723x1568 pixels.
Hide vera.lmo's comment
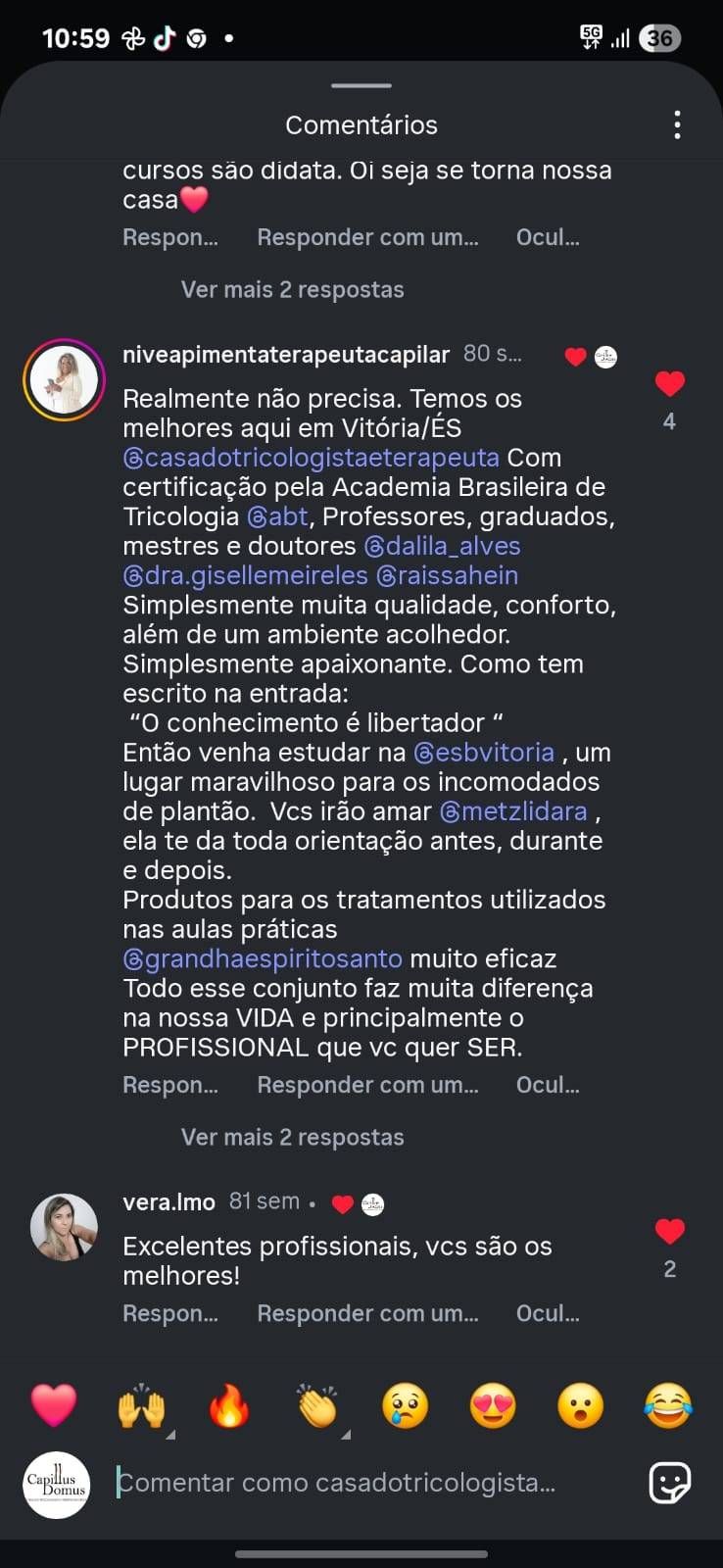point(547,1314)
